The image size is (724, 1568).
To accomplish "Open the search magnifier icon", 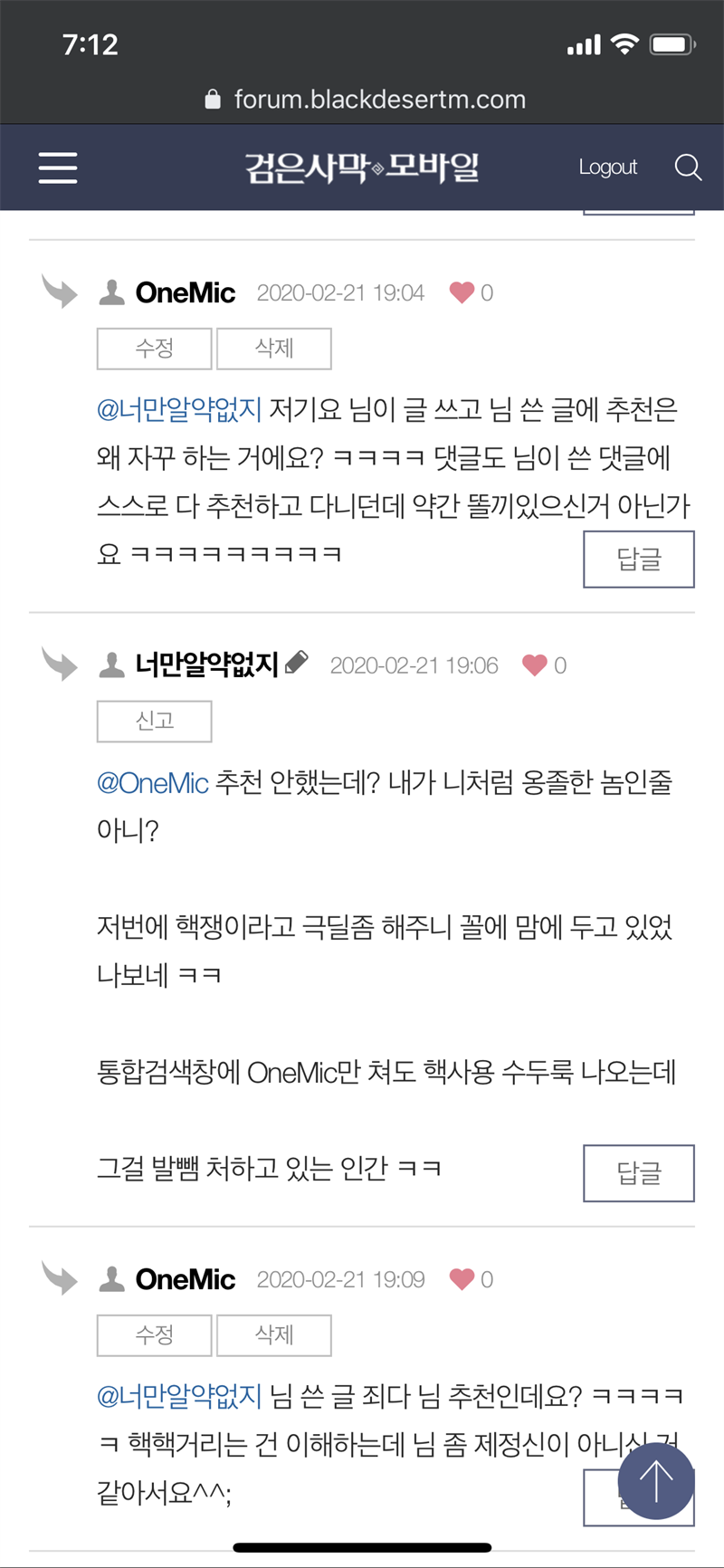I will (688, 167).
